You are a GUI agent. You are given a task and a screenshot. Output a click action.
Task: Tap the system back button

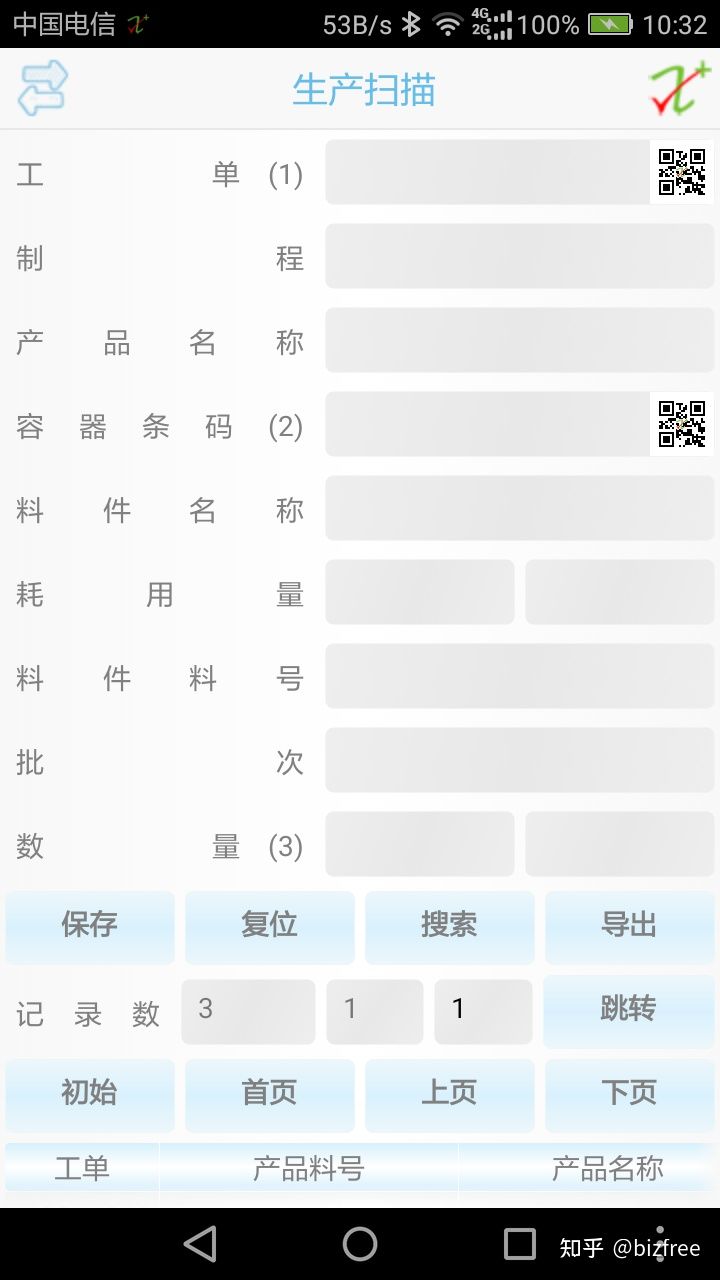point(200,1244)
